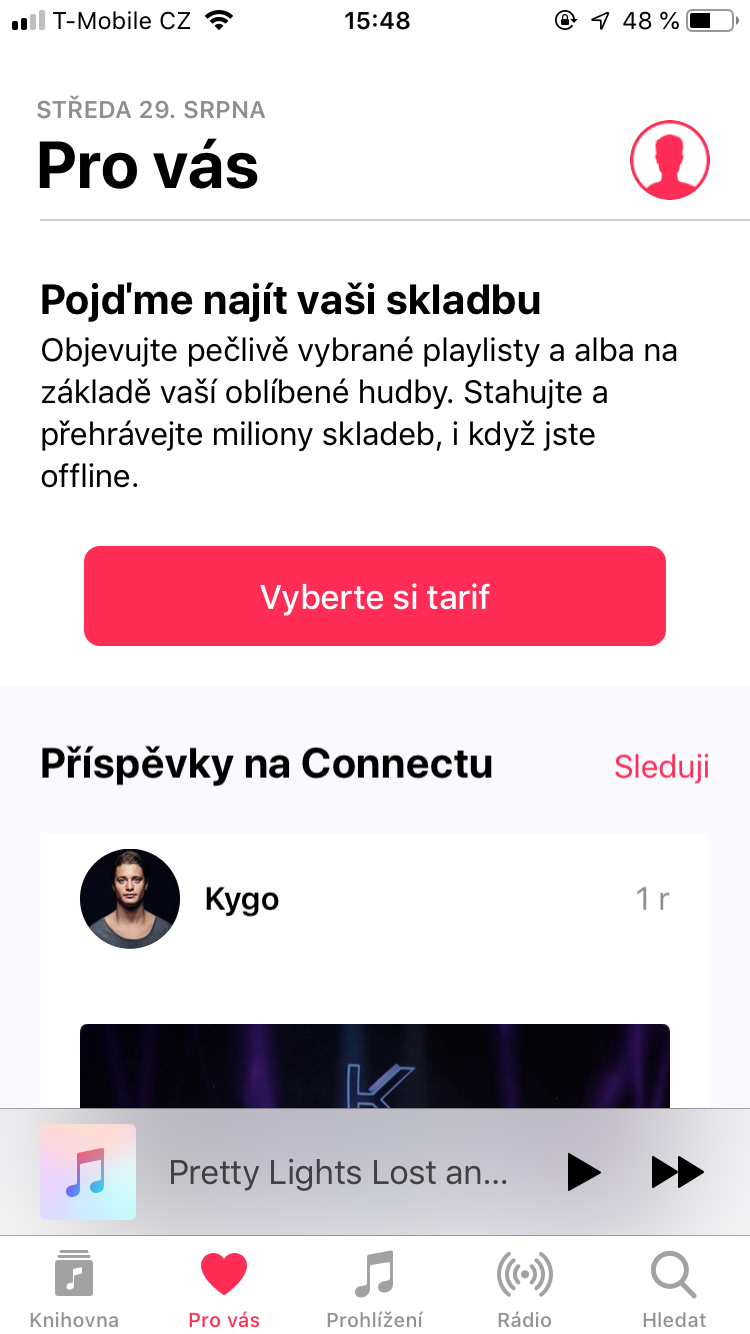The height and width of the screenshot is (1334, 750).
Task: Switch to the Knihovna tab
Action: coord(74,1288)
